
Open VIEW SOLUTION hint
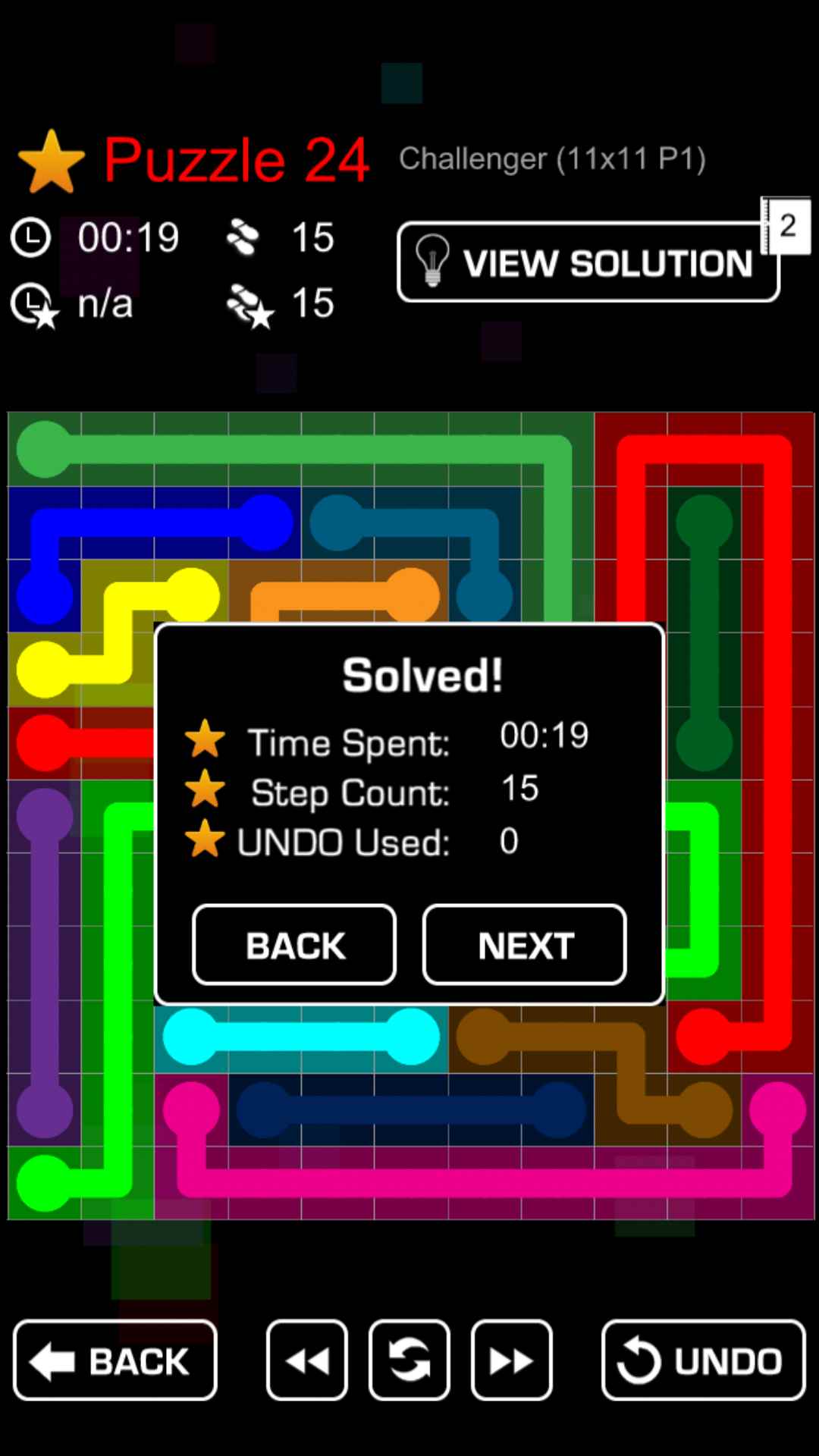click(x=588, y=262)
